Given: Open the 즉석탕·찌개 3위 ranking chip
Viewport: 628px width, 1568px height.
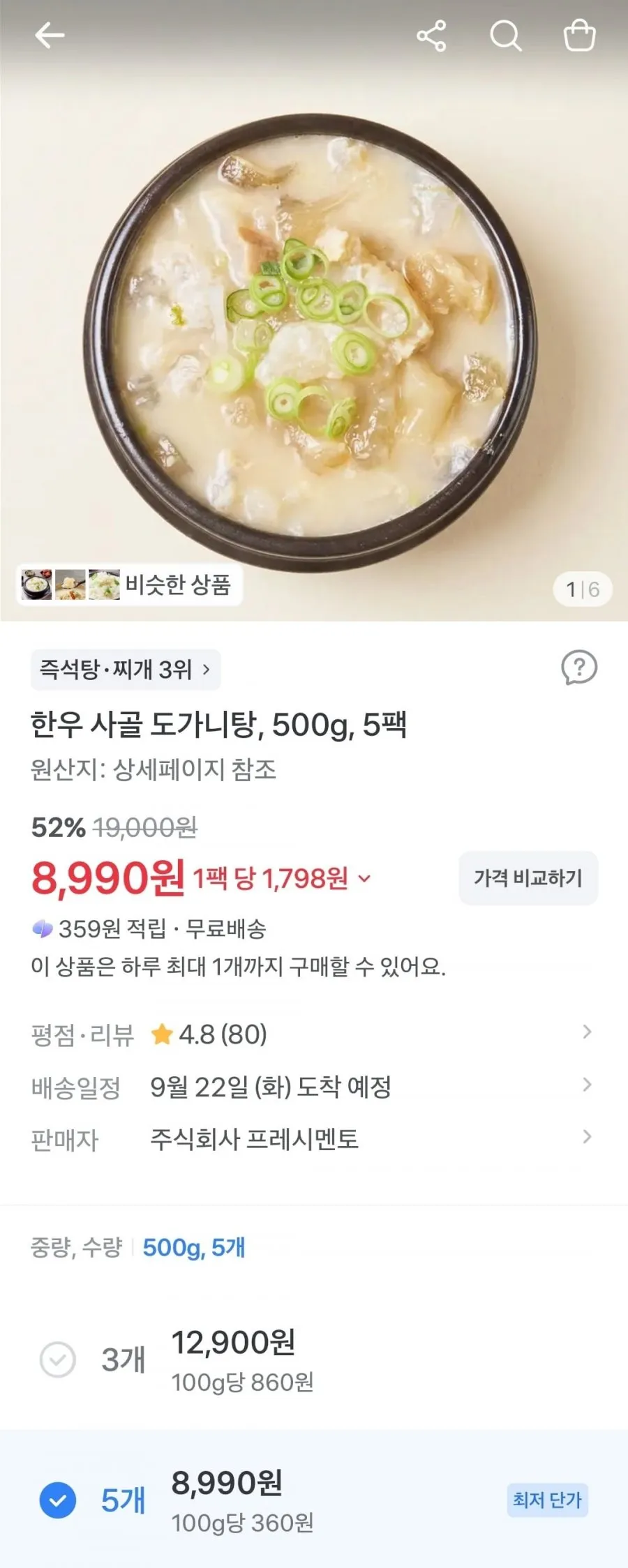Looking at the screenshot, I should click(x=126, y=670).
